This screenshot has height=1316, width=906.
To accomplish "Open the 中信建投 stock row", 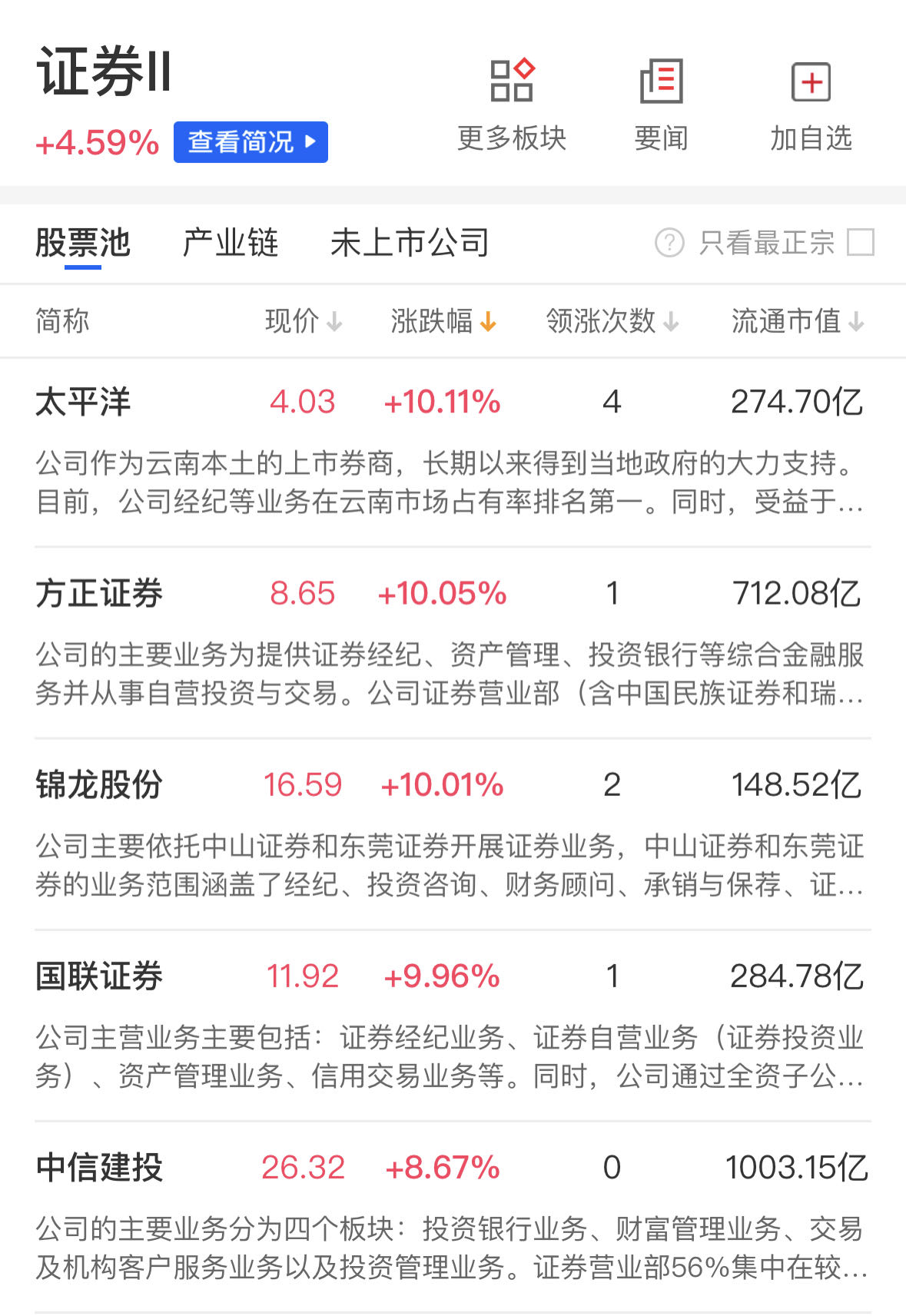I will 99,1168.
